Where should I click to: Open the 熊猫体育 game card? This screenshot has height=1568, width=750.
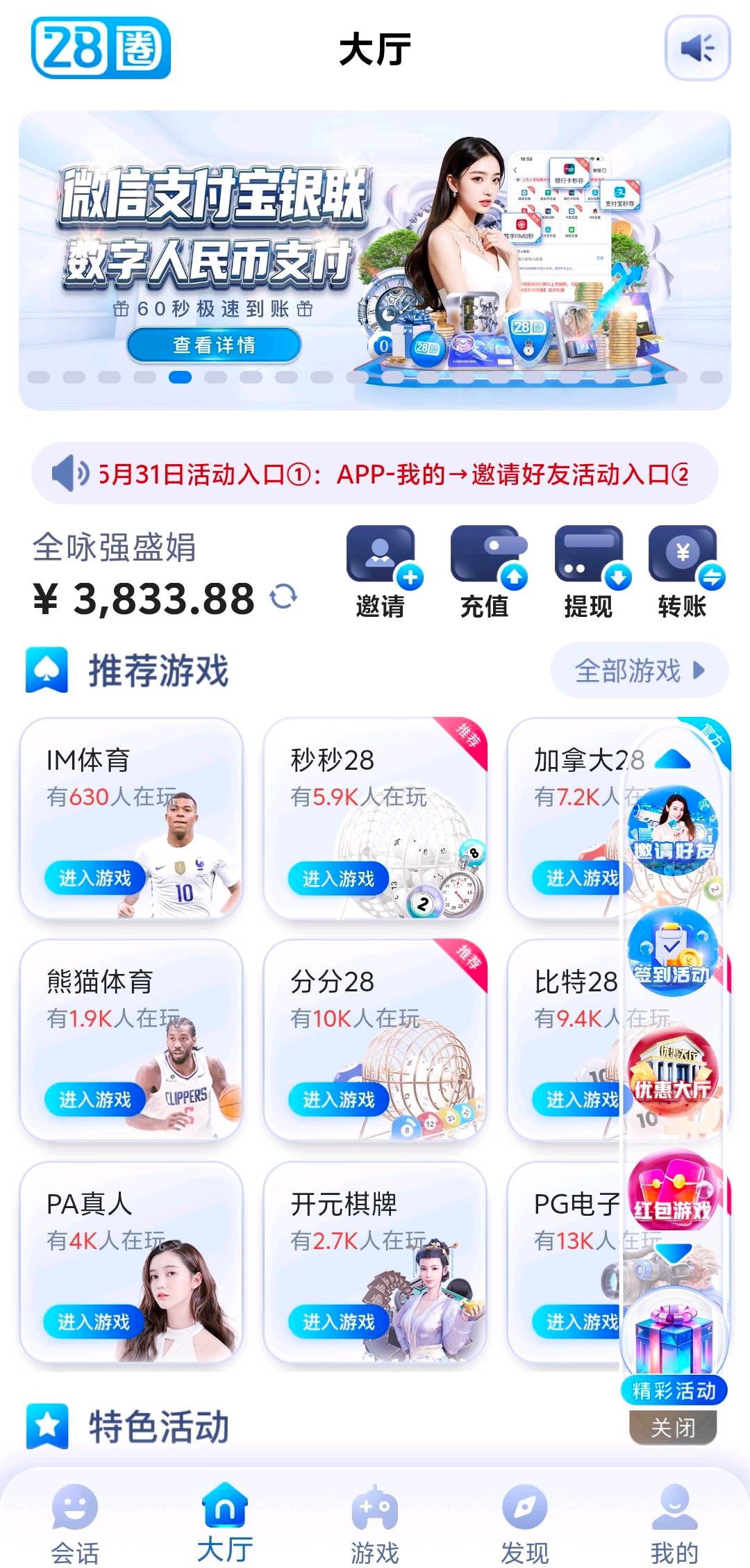pos(131,1039)
